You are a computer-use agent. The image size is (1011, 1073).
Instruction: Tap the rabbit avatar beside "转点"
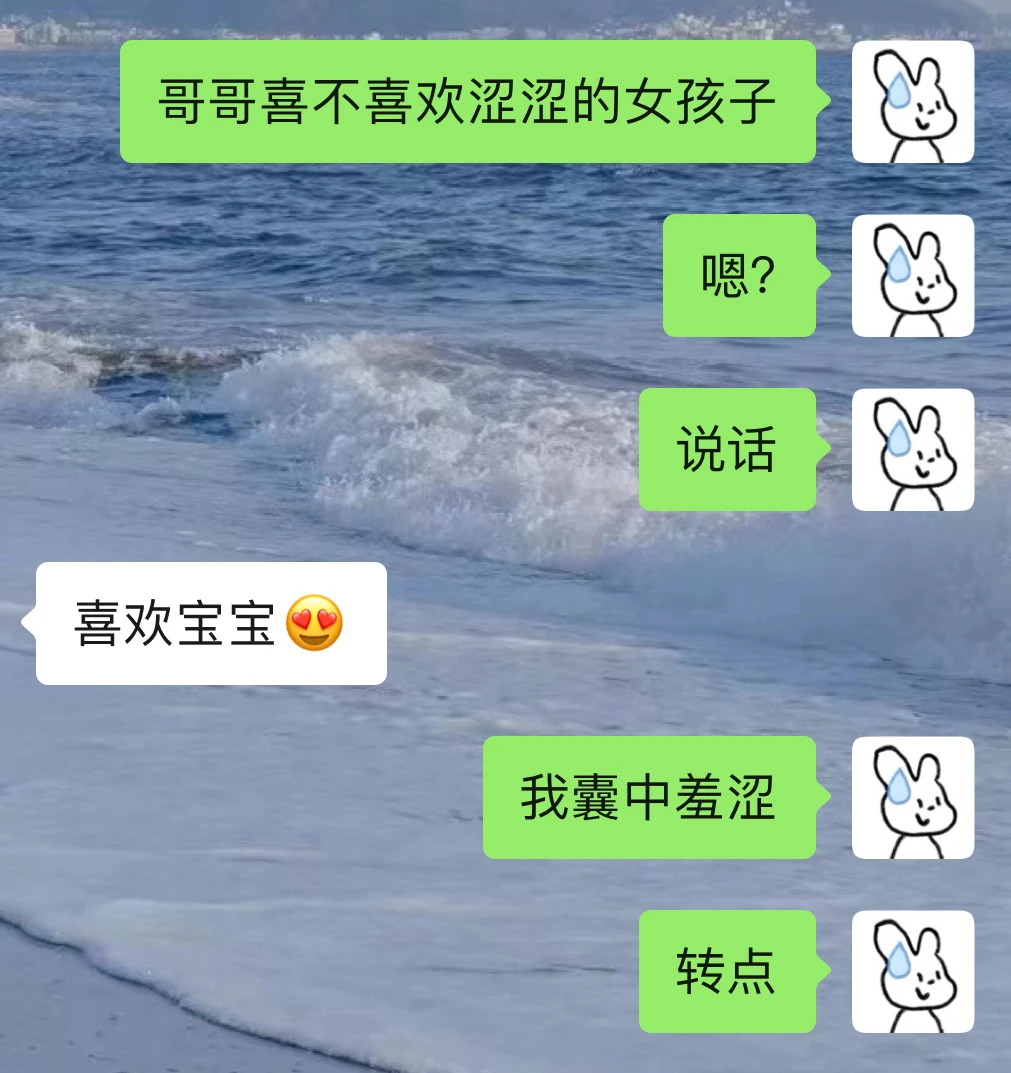(911, 970)
